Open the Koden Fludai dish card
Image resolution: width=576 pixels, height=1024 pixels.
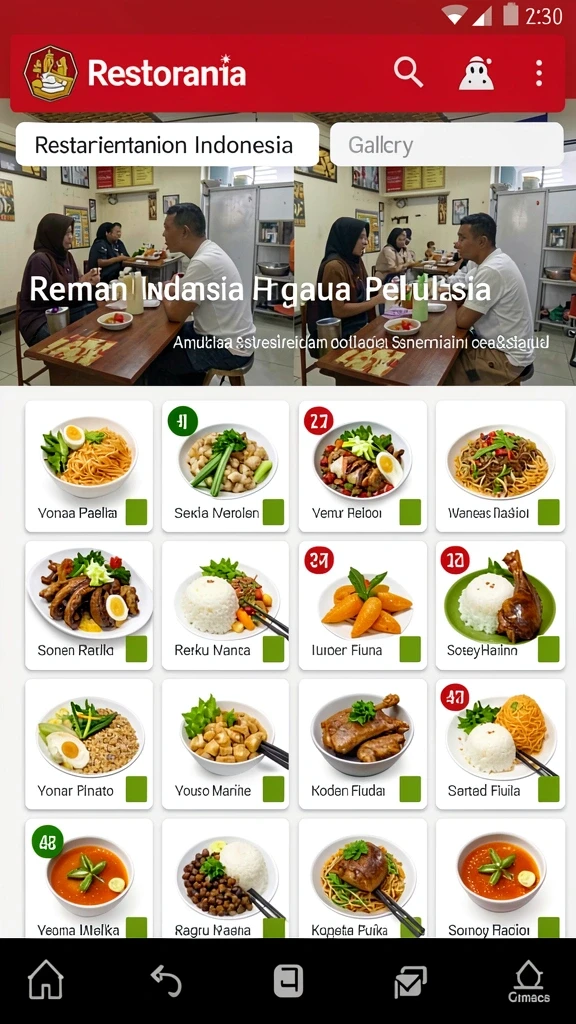point(362,744)
